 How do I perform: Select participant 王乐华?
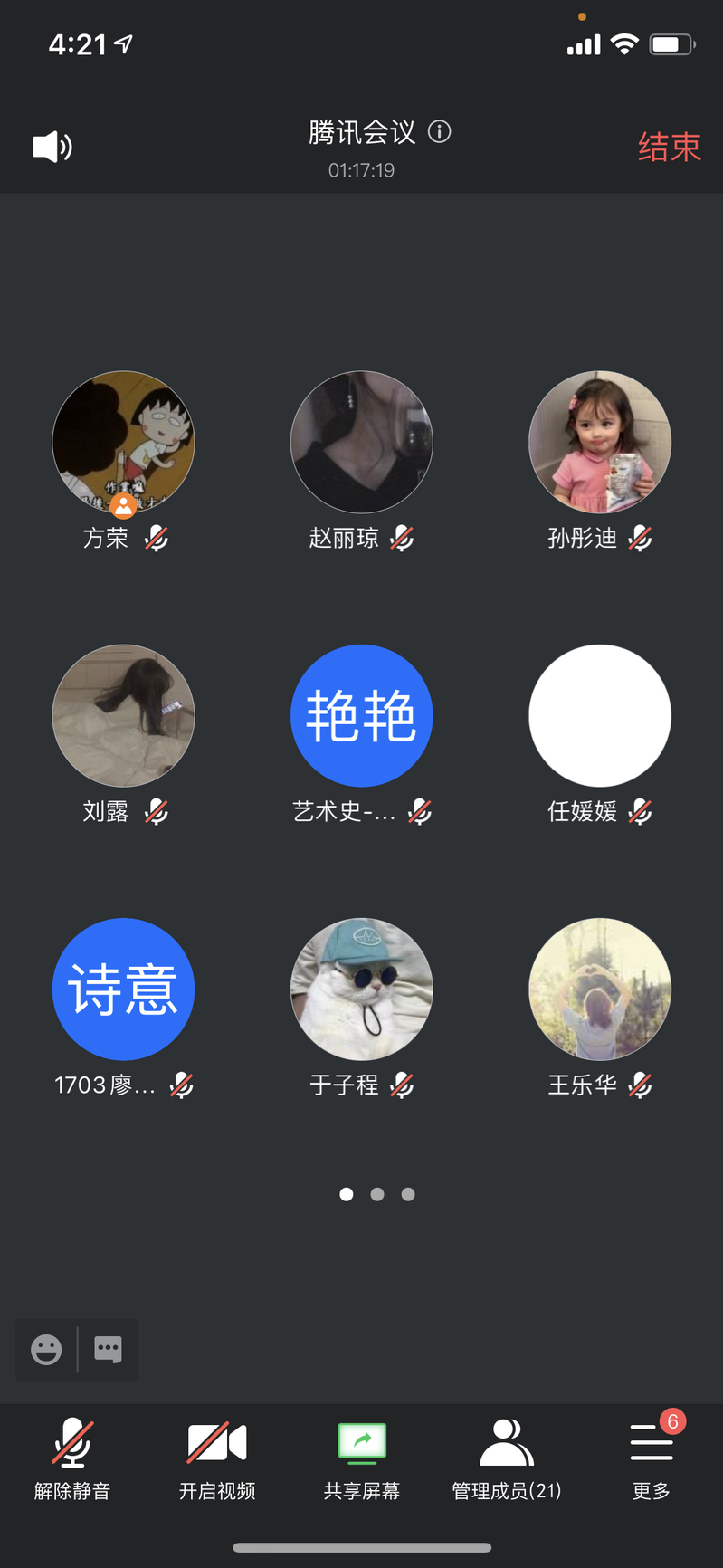pyautogui.click(x=600, y=990)
